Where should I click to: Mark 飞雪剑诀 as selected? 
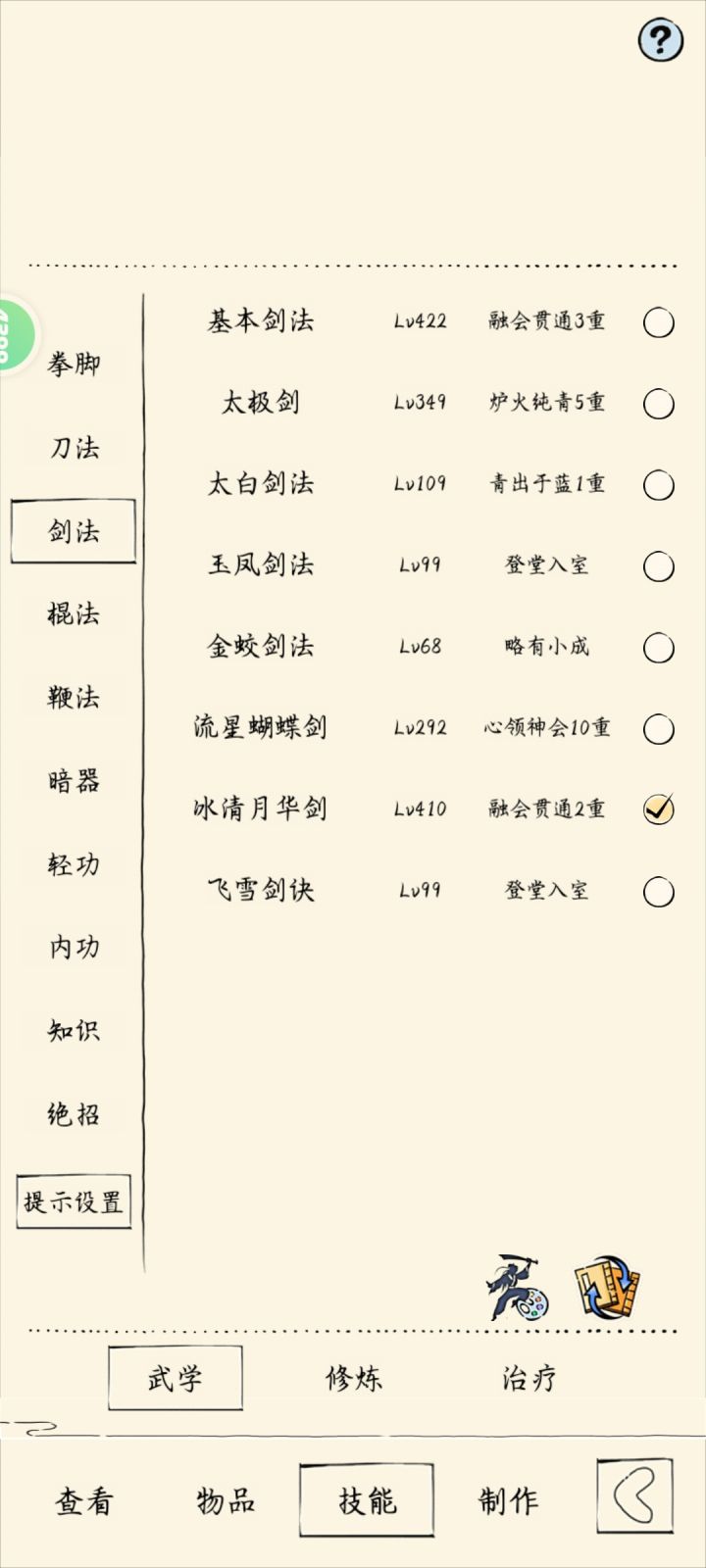(658, 888)
